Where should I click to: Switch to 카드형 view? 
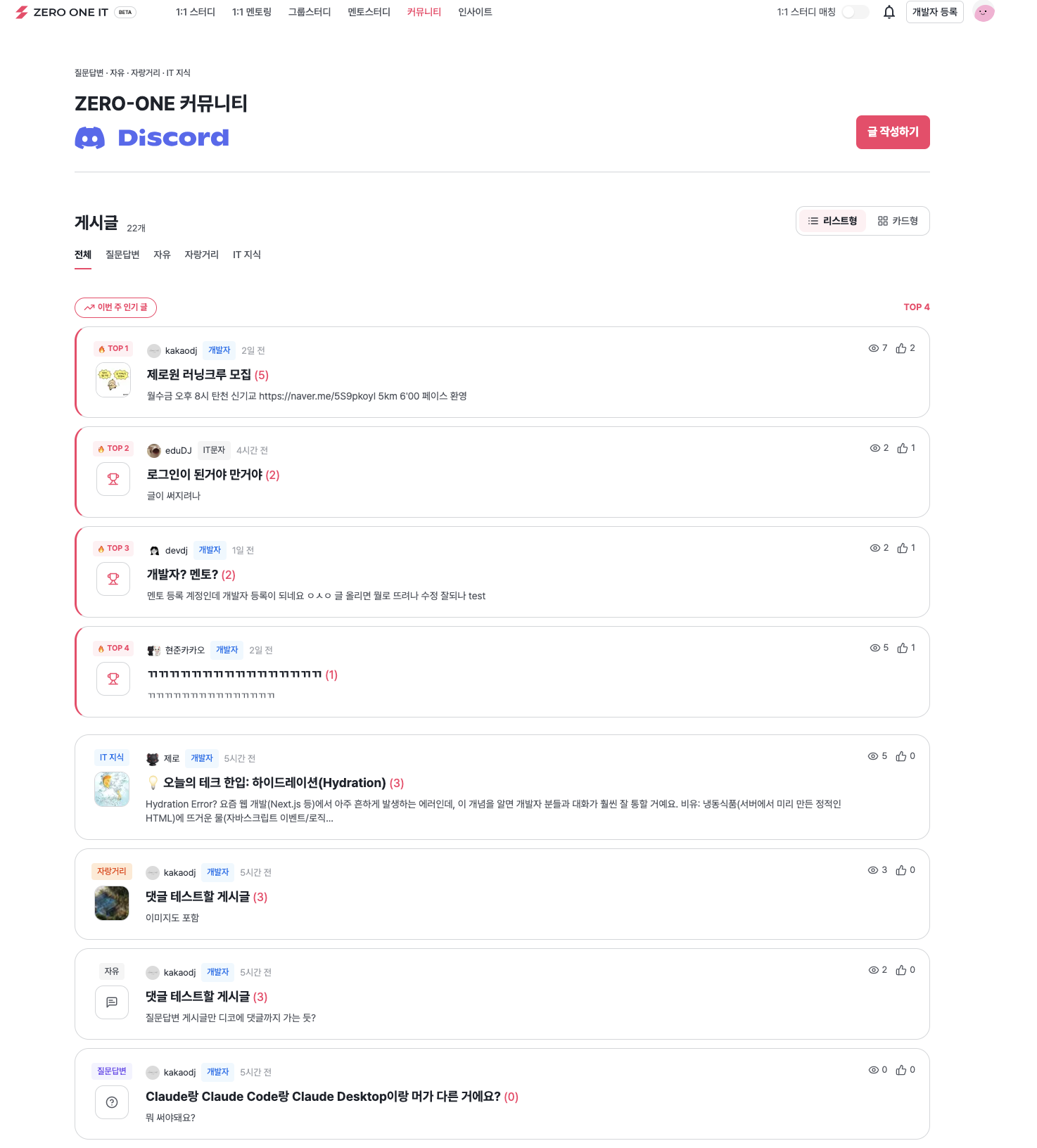coord(898,221)
